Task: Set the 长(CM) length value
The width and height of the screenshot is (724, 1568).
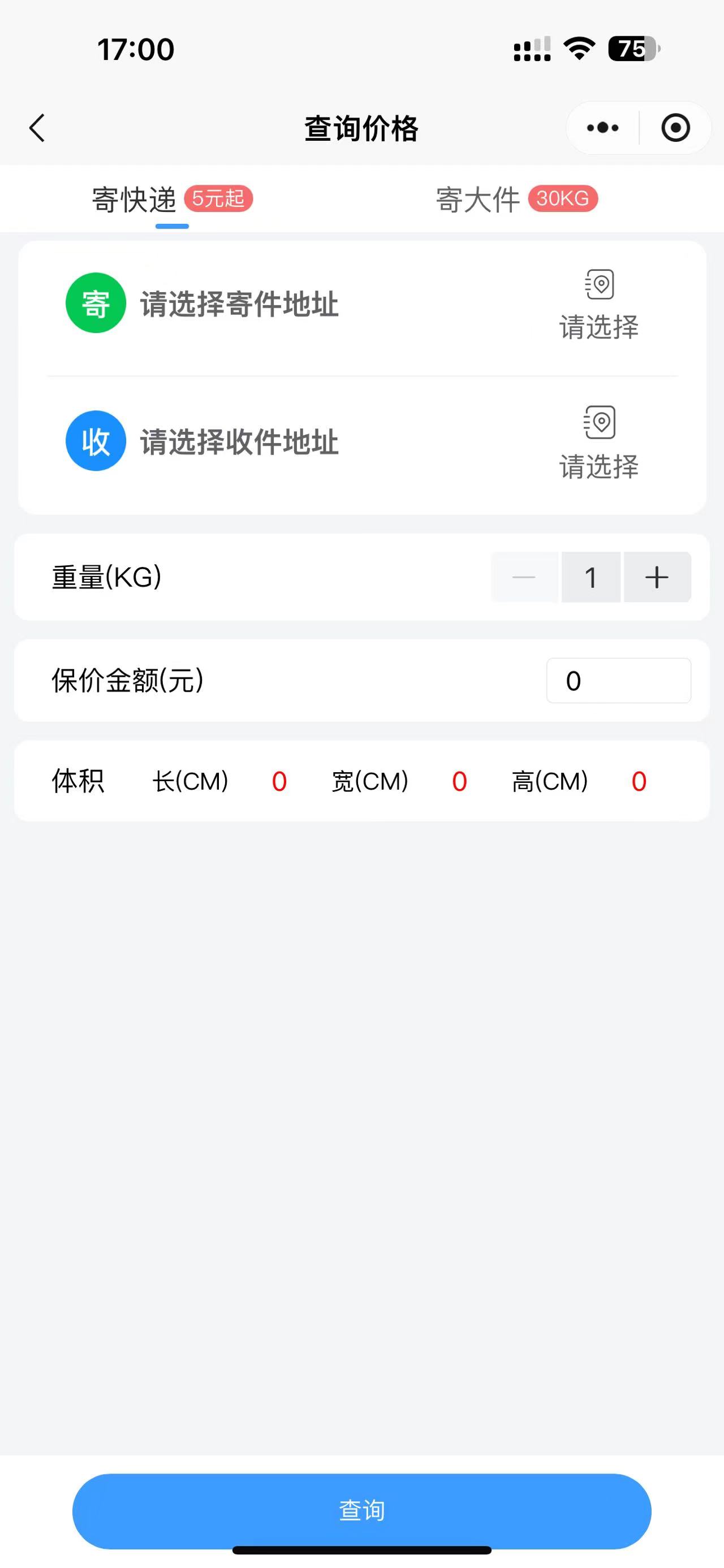Action: tap(279, 782)
